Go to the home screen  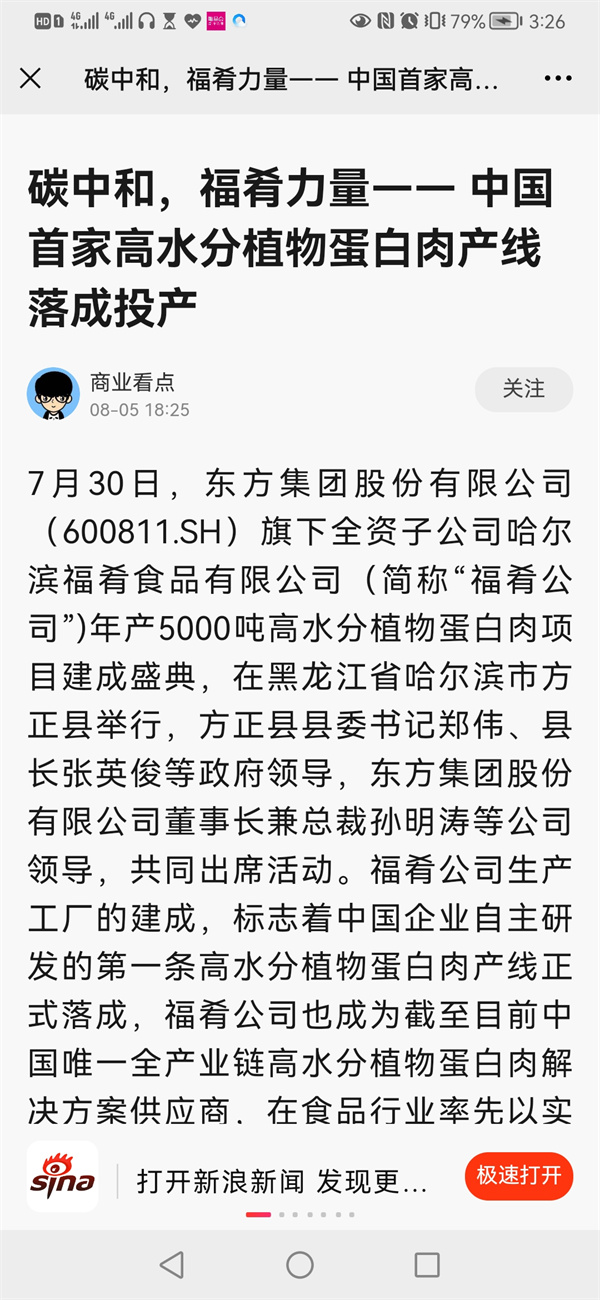click(x=300, y=1265)
